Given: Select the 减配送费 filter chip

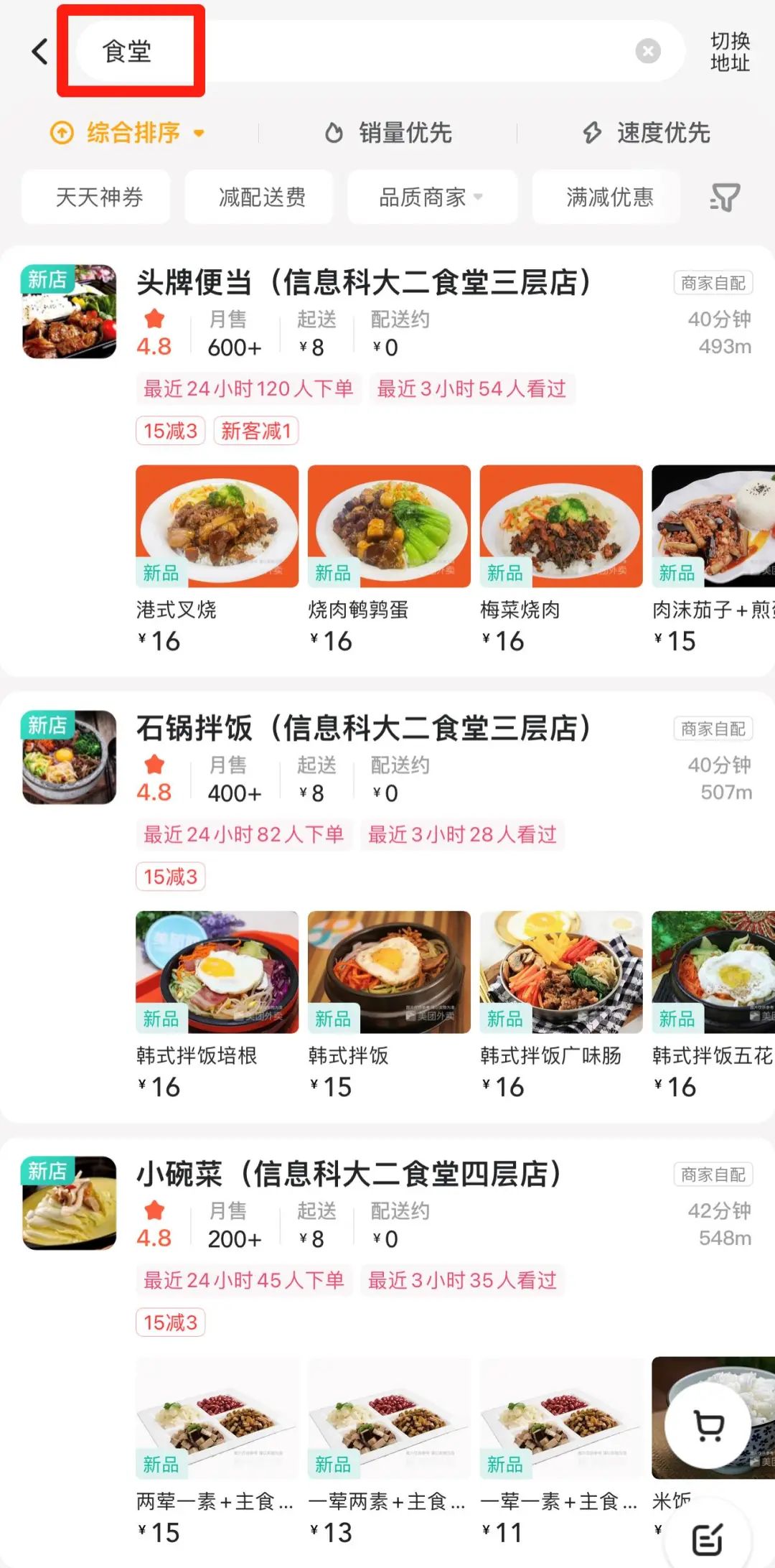Looking at the screenshot, I should 262,197.
